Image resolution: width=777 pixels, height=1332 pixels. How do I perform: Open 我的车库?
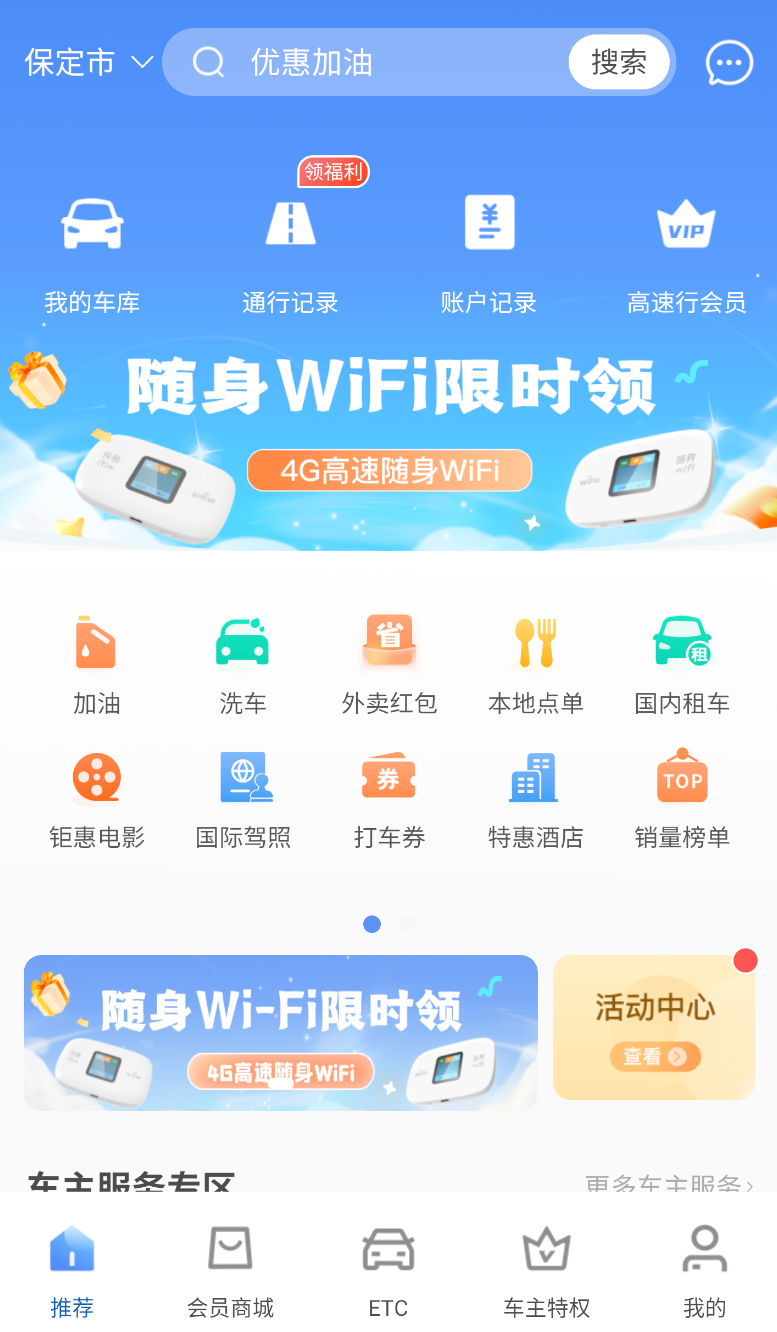pyautogui.click(x=92, y=255)
